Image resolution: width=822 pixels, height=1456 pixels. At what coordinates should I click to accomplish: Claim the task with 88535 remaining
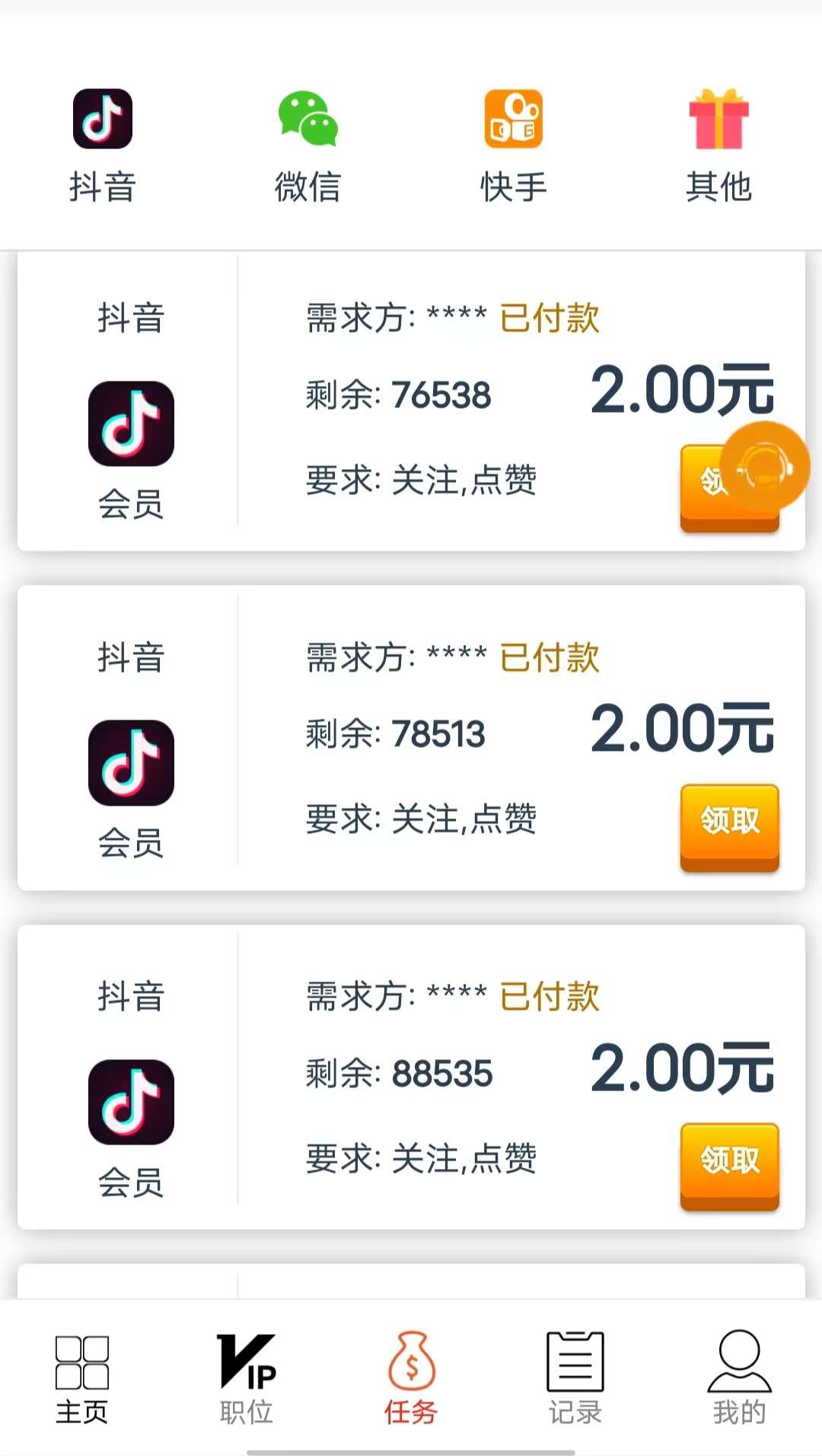pos(729,1166)
